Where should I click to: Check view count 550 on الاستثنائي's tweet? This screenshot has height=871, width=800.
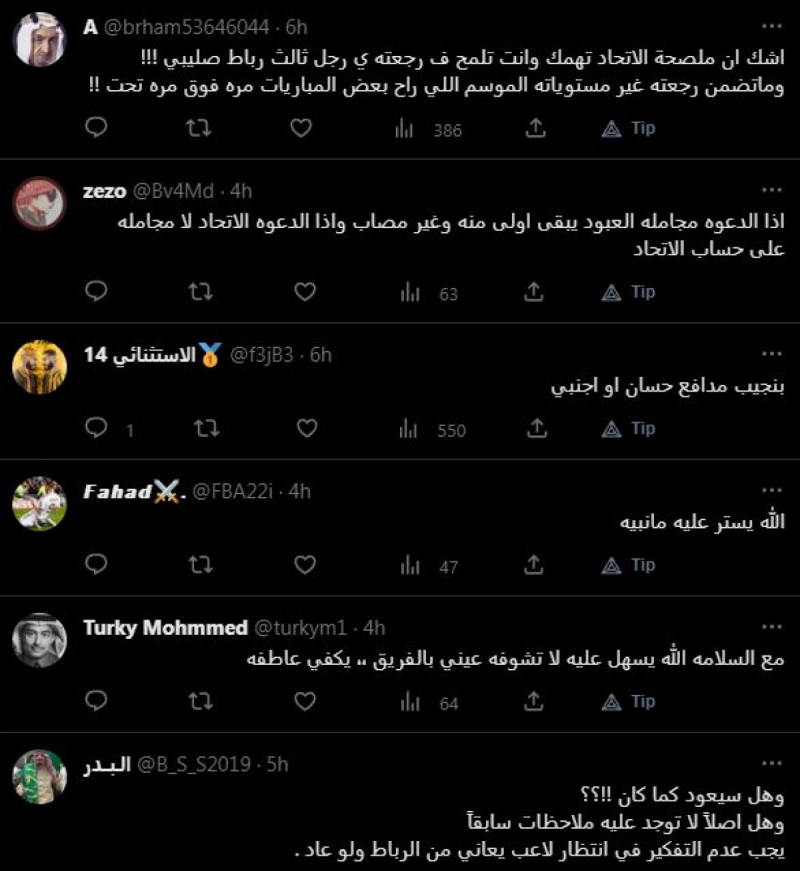(450, 428)
